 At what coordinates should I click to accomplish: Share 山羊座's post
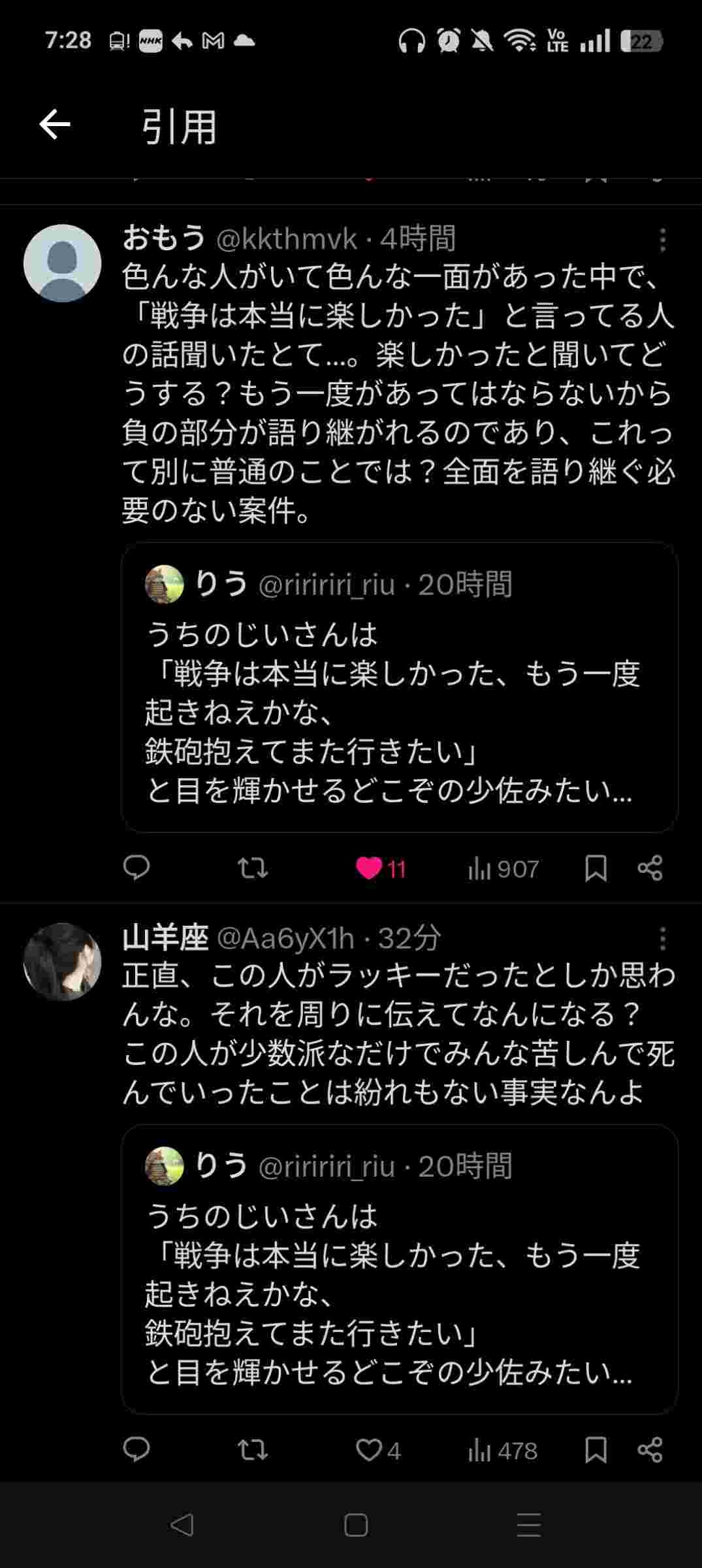(x=650, y=1450)
